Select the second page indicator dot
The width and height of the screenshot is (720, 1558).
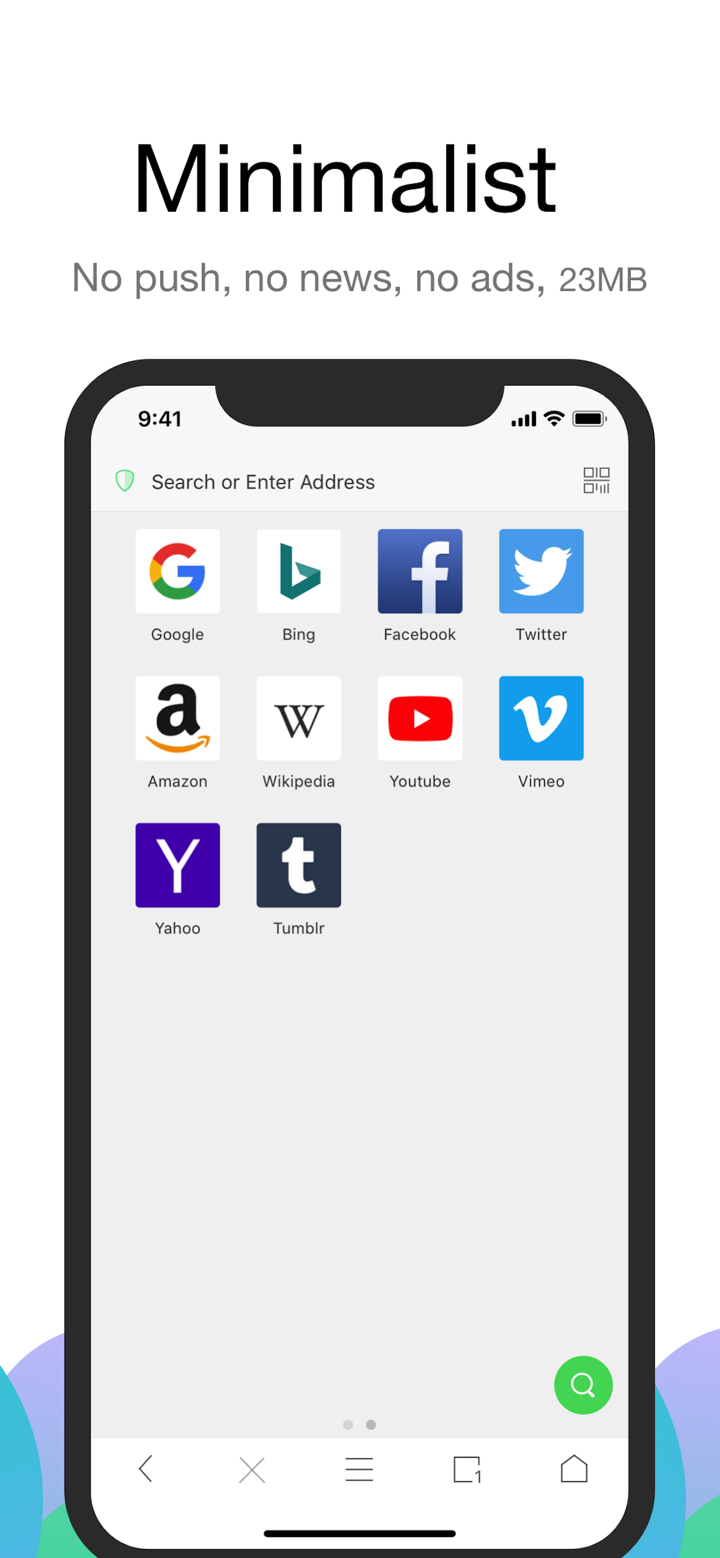coord(371,1424)
